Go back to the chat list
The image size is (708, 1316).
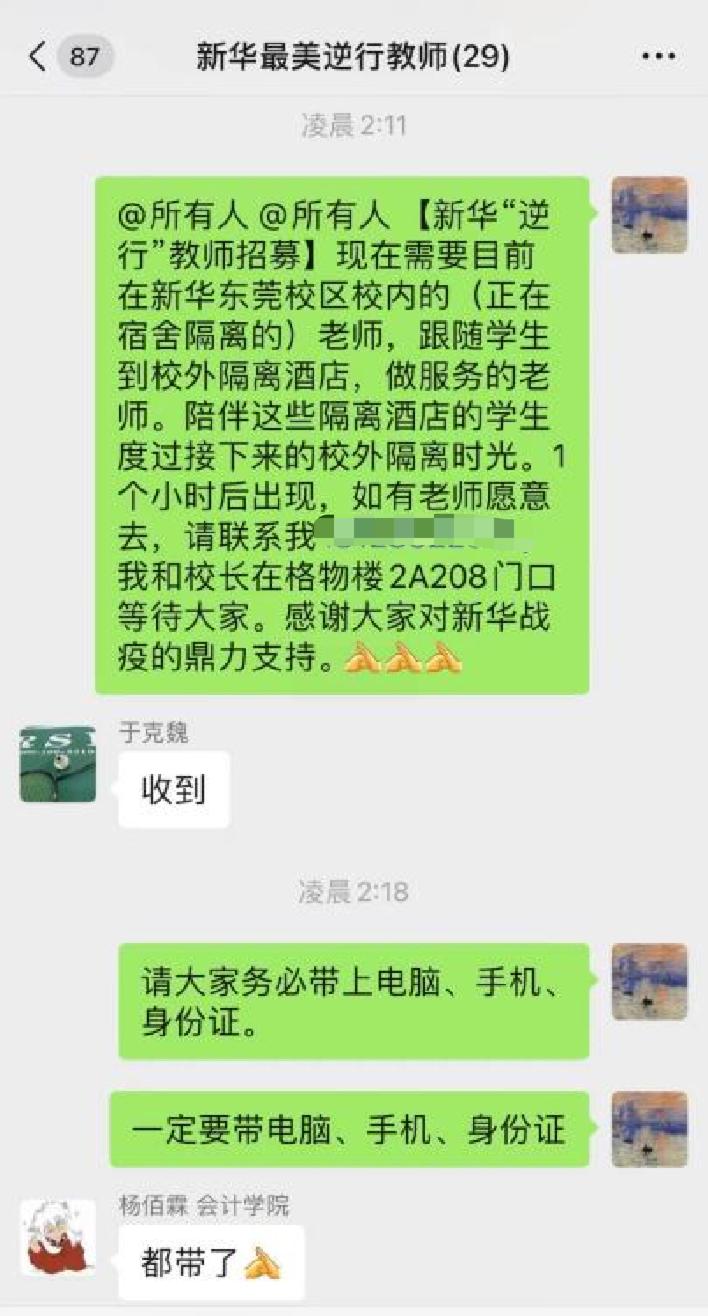coord(38,57)
